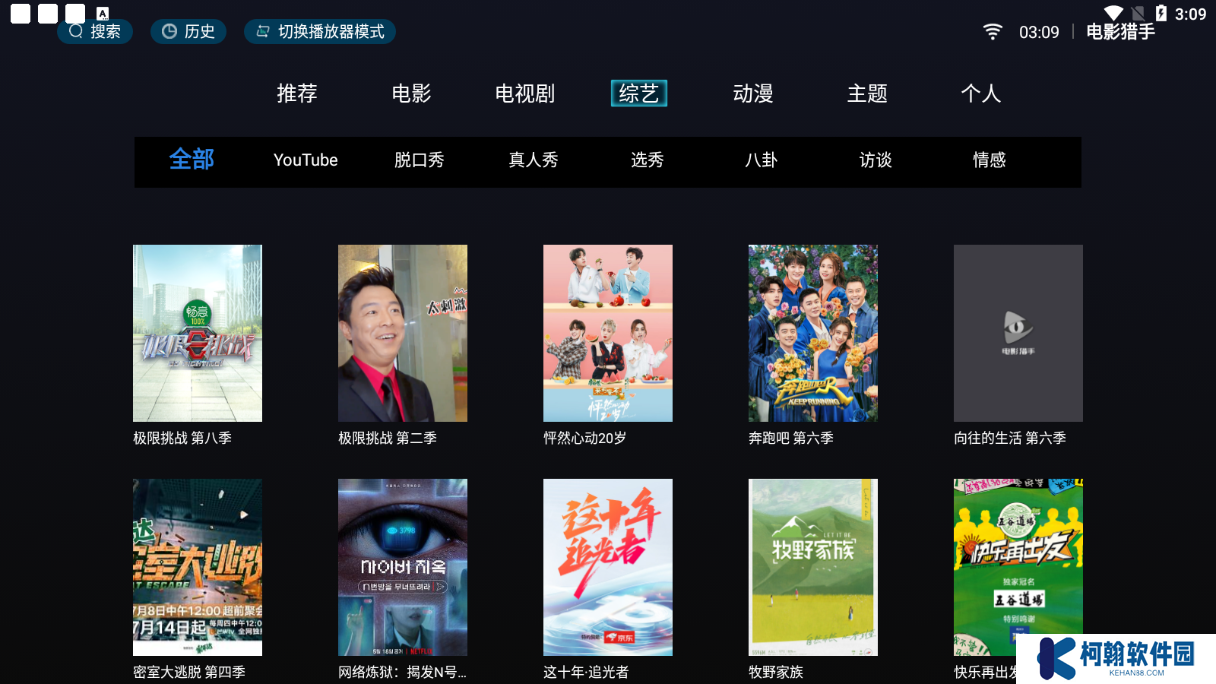Show 真人秀 reality shows

click(x=533, y=160)
